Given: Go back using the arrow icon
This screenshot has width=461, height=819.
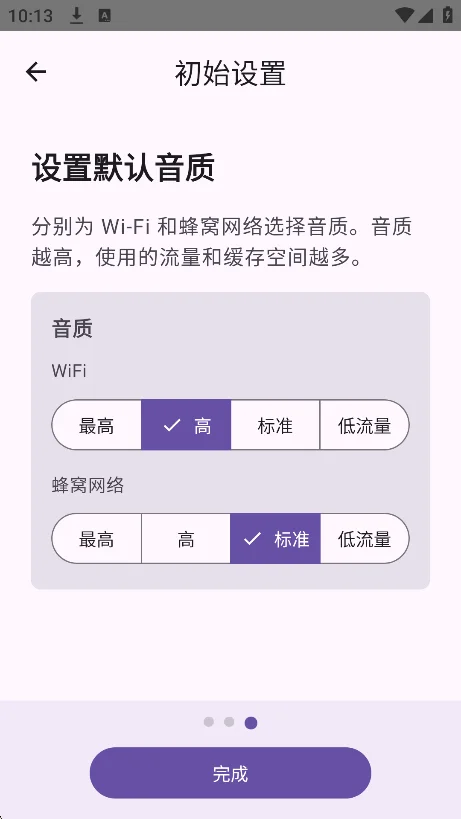Looking at the screenshot, I should pos(36,72).
